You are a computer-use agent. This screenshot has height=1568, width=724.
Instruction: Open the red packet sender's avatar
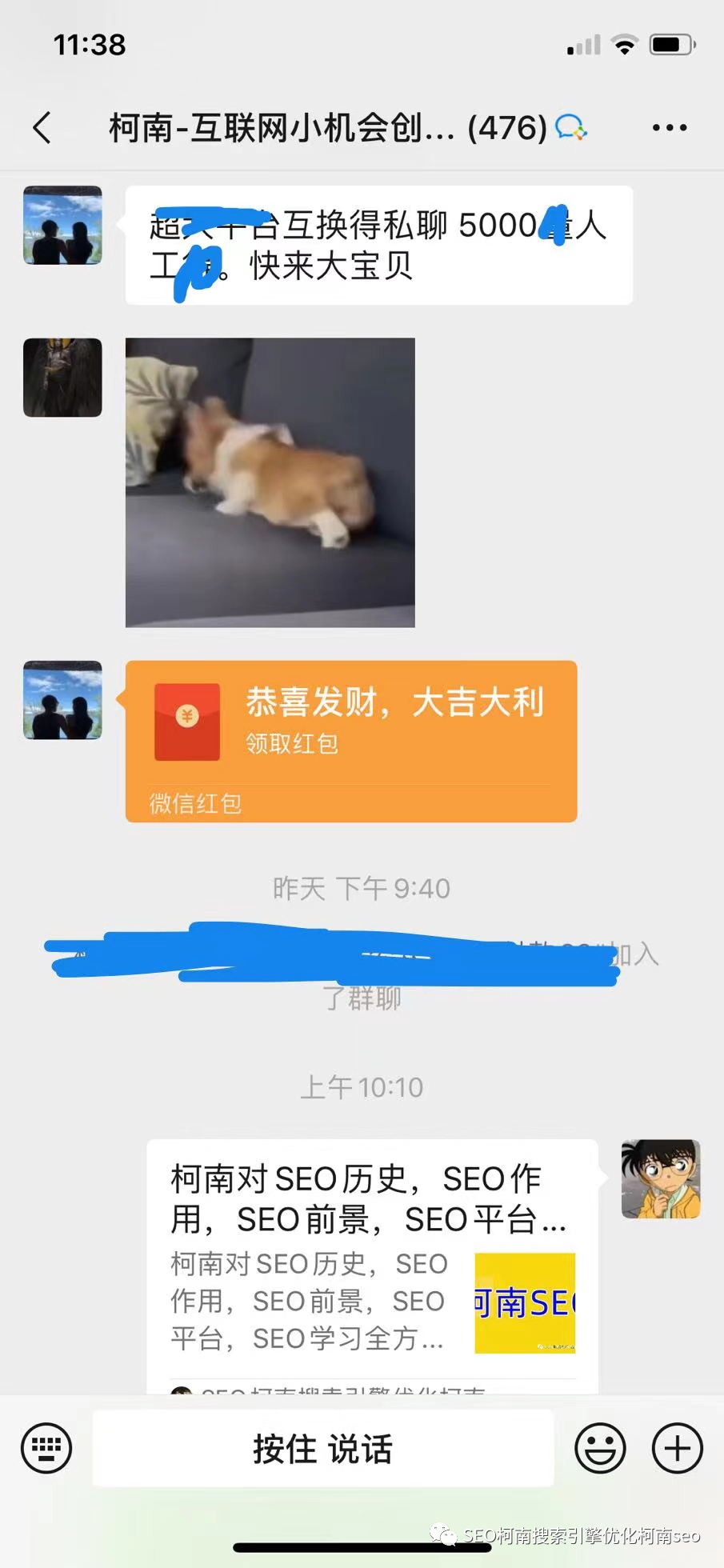[x=62, y=700]
